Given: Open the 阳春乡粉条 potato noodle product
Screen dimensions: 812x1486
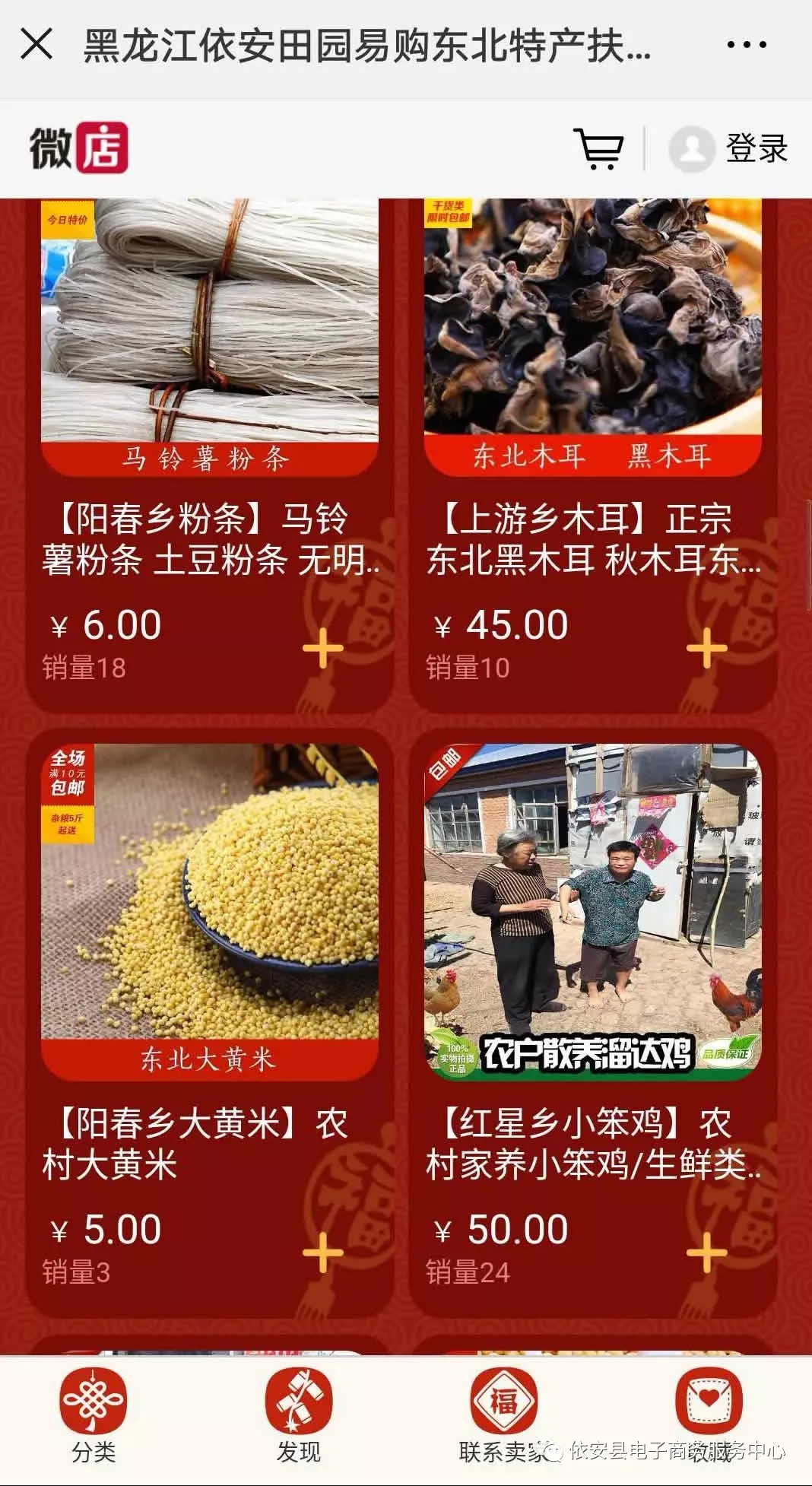Looking at the screenshot, I should click(x=210, y=335).
